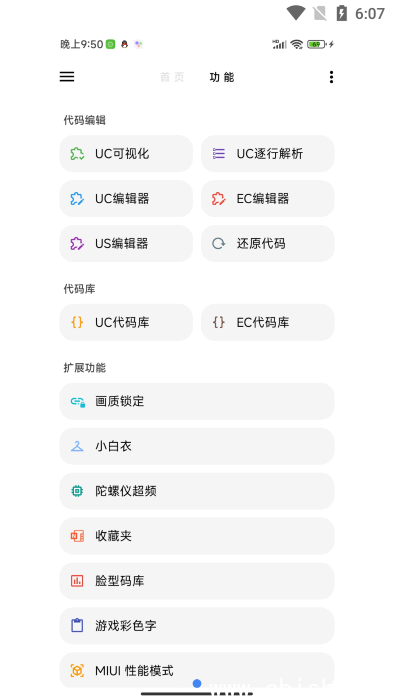
Task: Launch the US编辑器
Action: click(126, 243)
